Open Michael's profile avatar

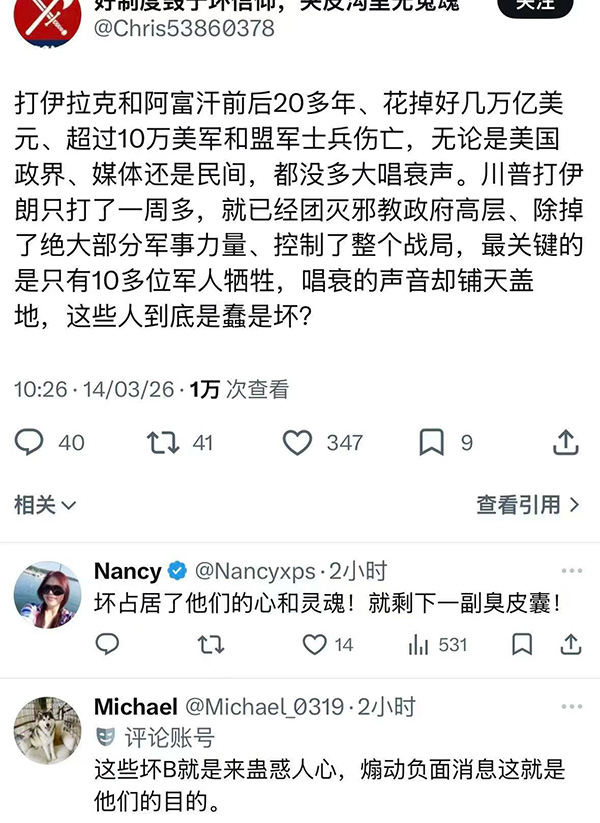point(47,730)
